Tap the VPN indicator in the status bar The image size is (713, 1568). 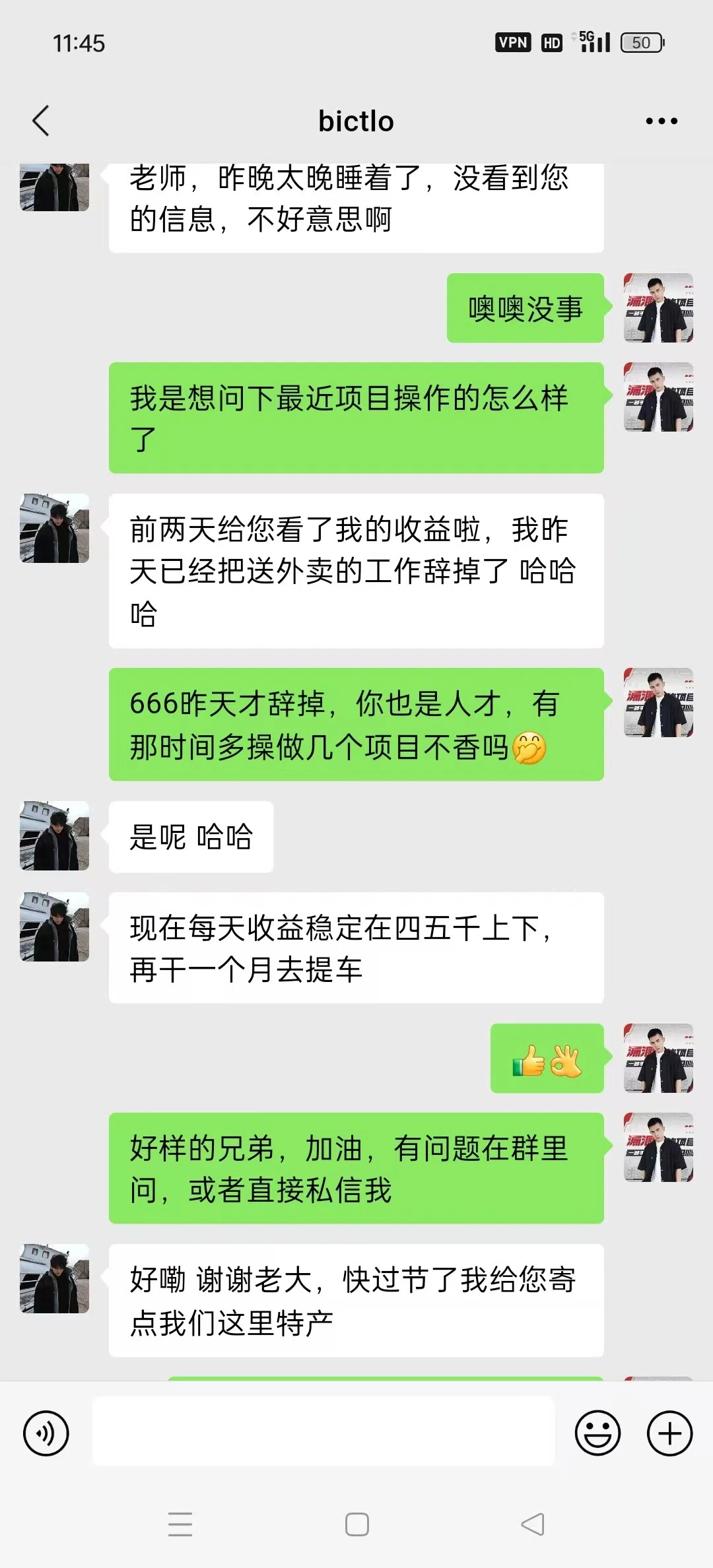coord(514,43)
